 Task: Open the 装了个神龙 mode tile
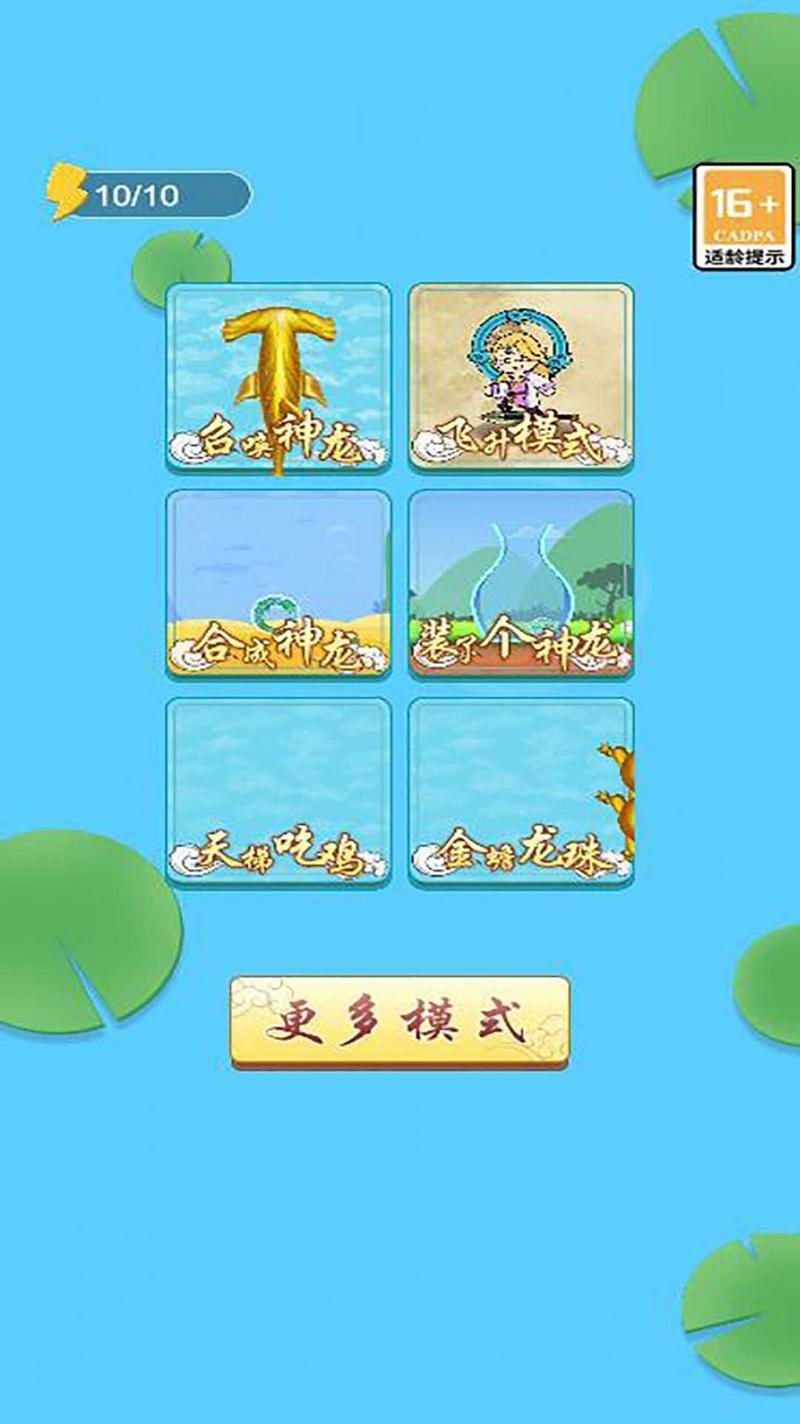tap(520, 584)
